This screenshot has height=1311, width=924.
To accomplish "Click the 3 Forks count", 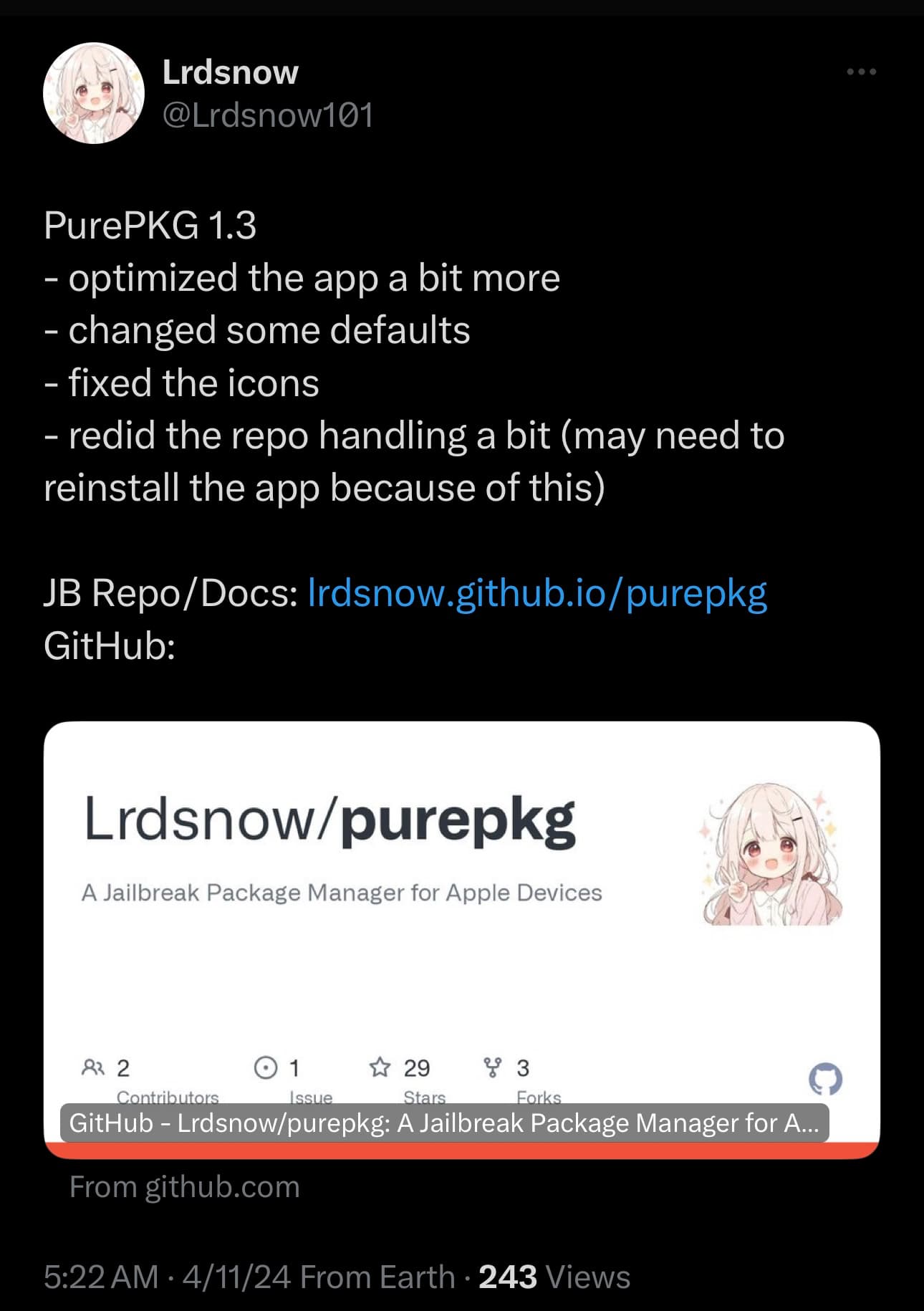I will (522, 1066).
